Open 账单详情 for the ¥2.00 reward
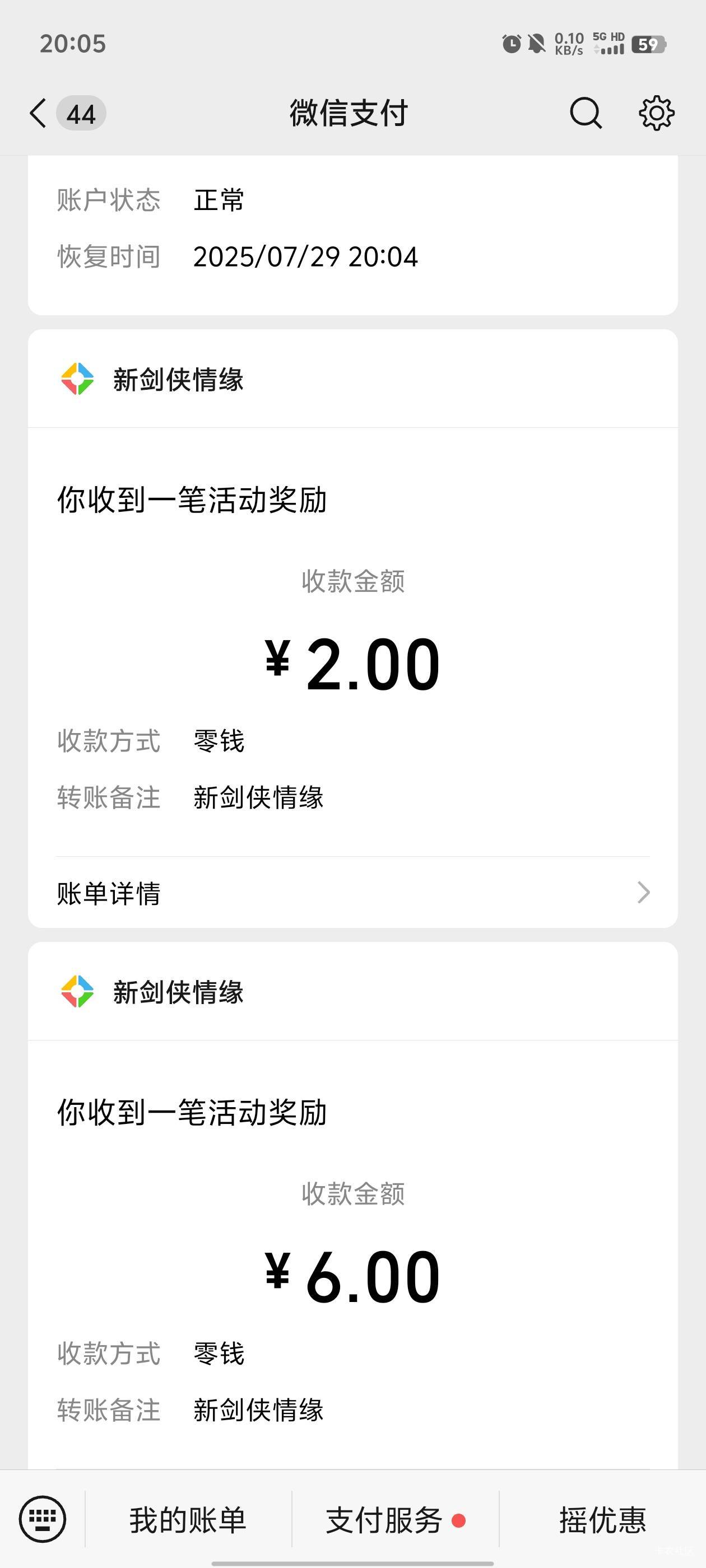 352,893
